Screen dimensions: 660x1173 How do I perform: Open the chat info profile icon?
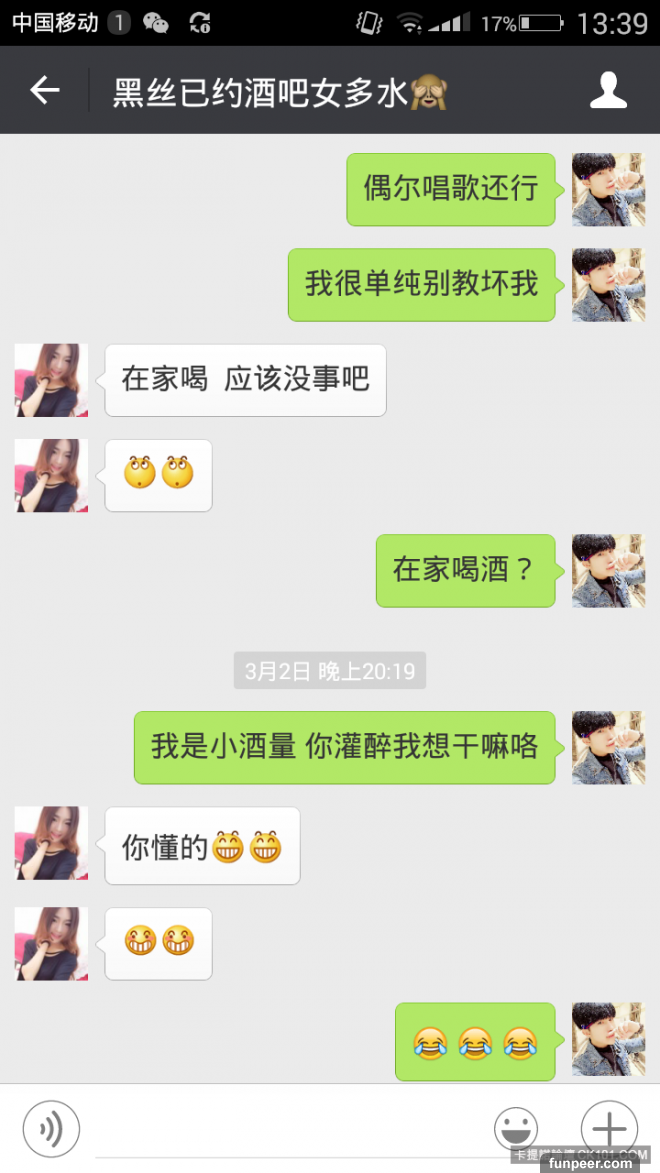(607, 91)
